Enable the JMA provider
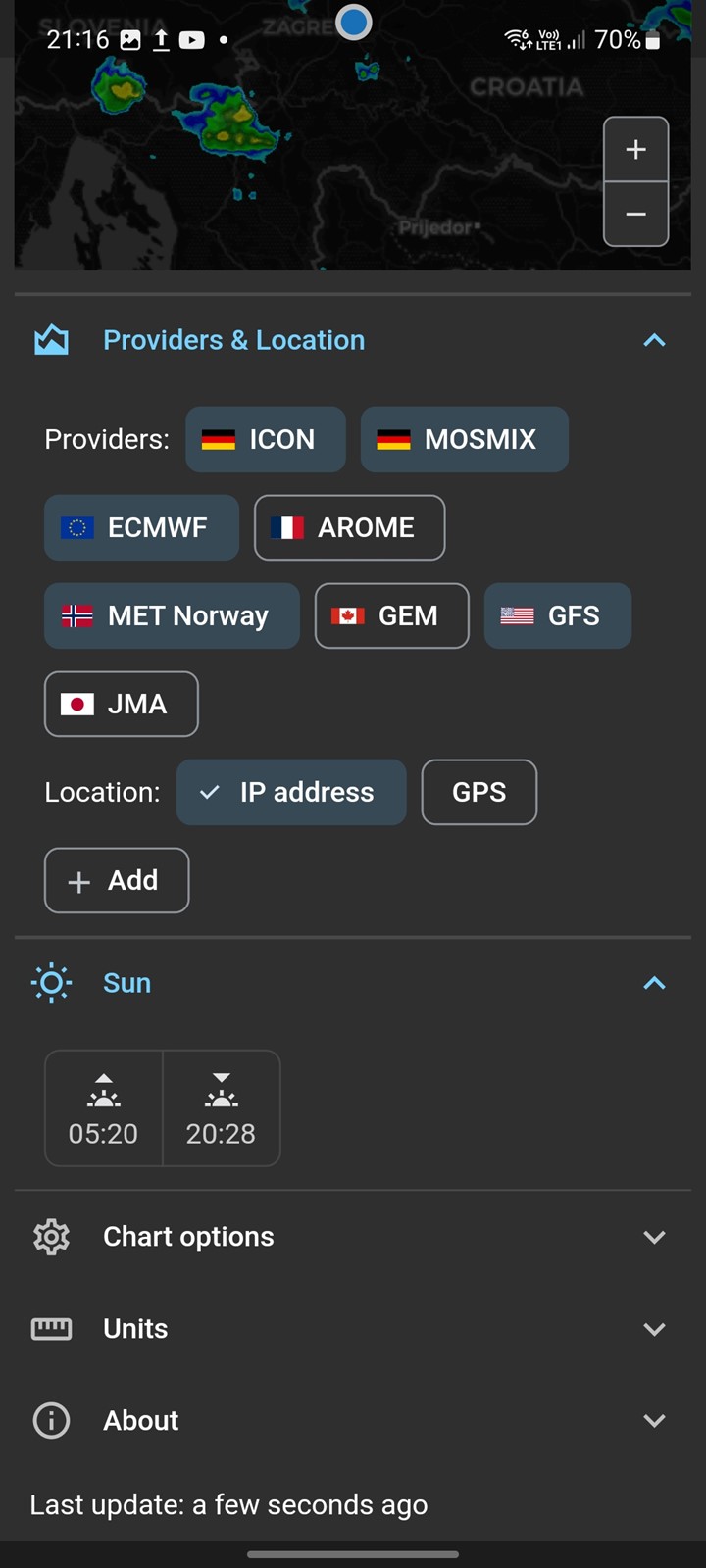This screenshot has height=1568, width=706. point(122,704)
